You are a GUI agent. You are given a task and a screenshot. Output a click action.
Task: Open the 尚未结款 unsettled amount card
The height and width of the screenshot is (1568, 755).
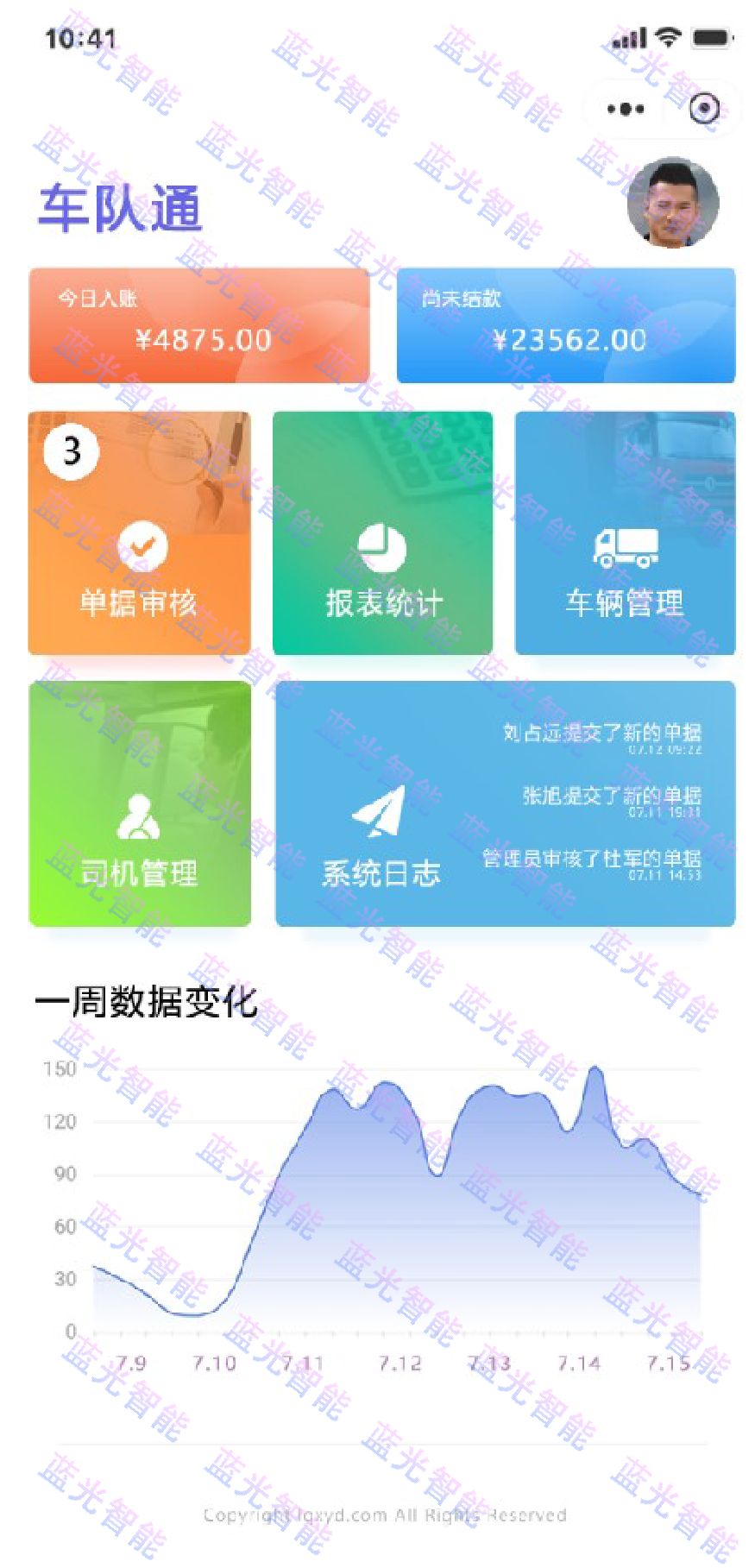(x=566, y=325)
